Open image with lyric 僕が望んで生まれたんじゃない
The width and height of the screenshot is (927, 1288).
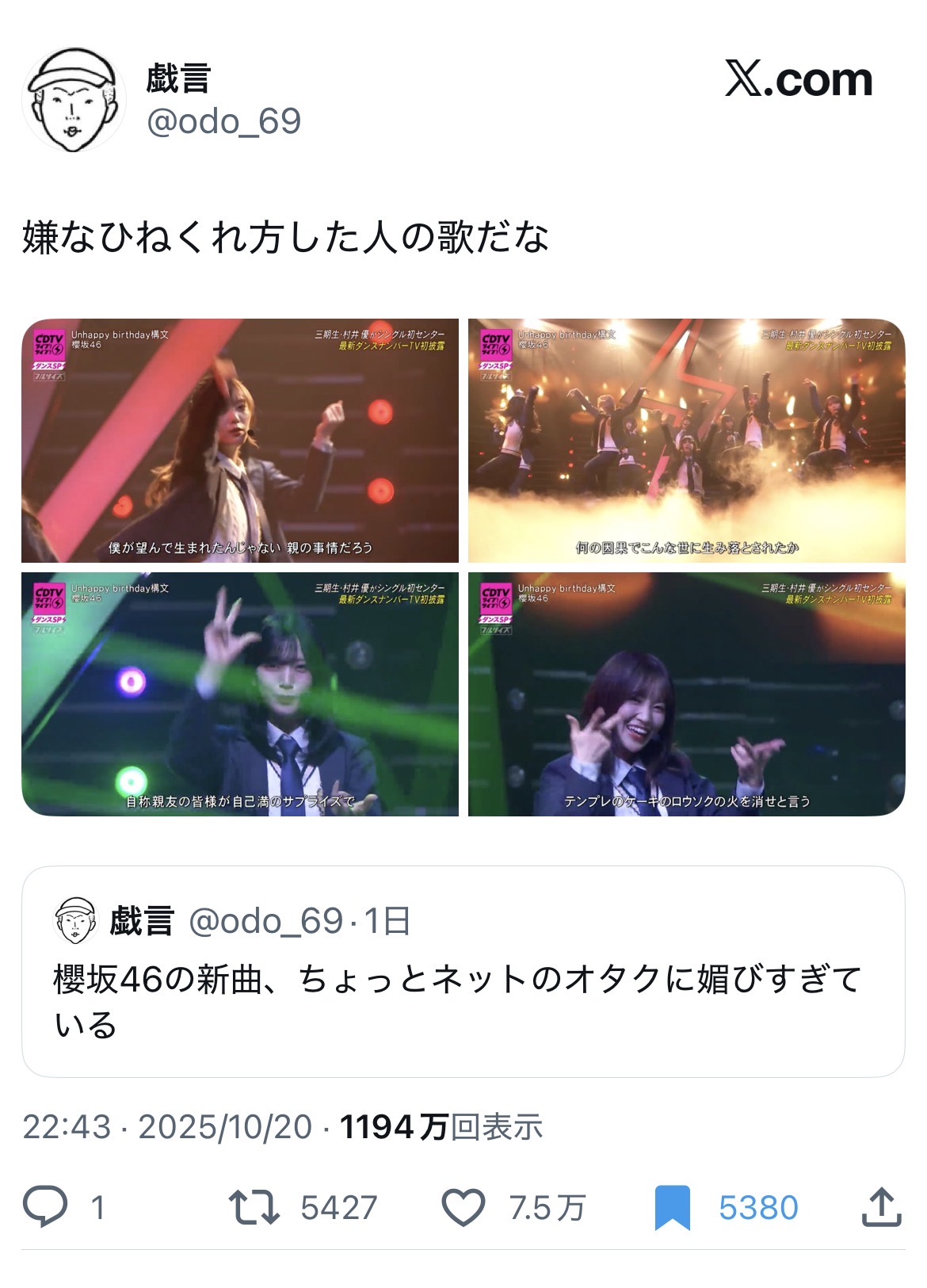pos(240,441)
